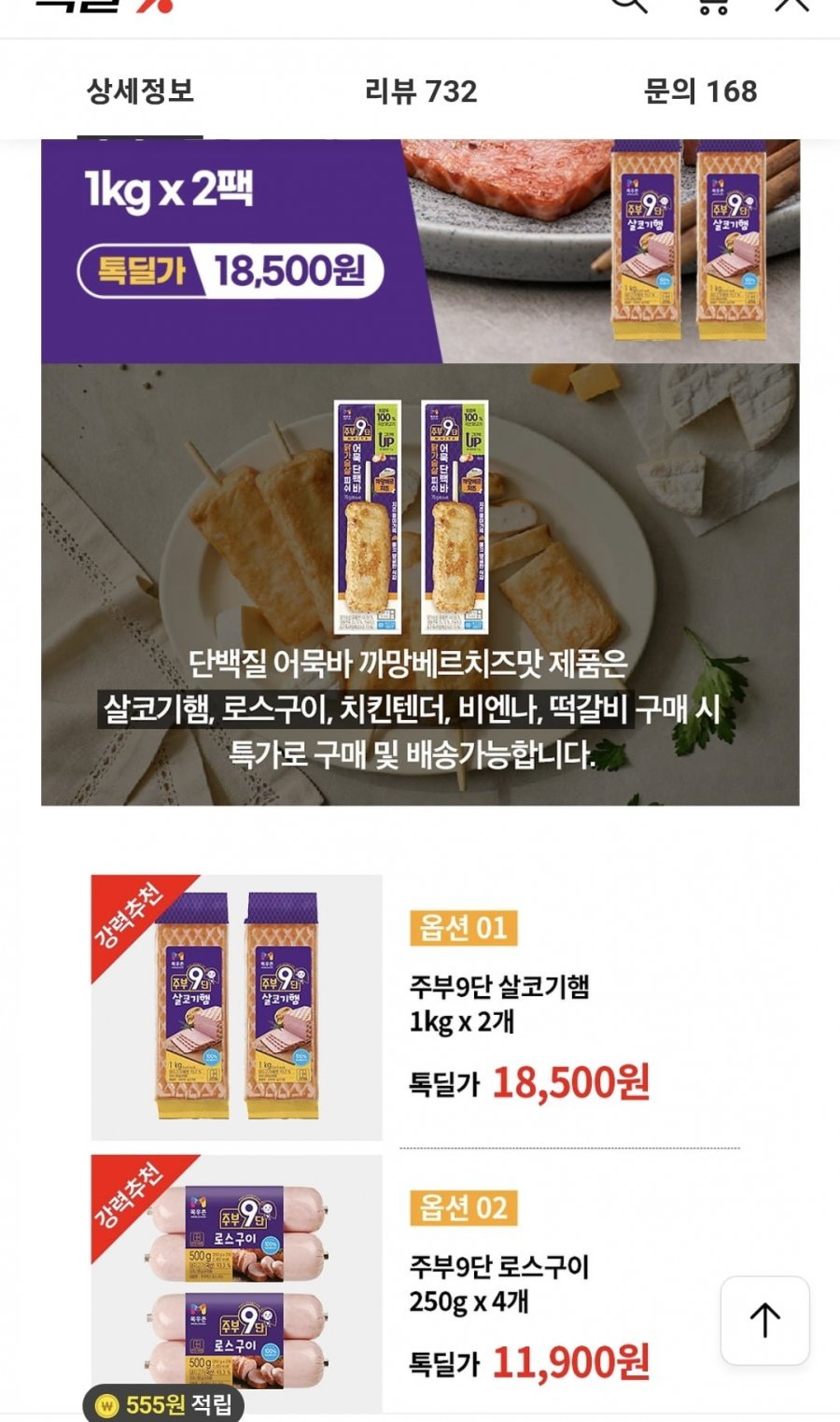Screen dimensions: 840x1422
Task: Open the shopping cart
Action: coord(713,5)
